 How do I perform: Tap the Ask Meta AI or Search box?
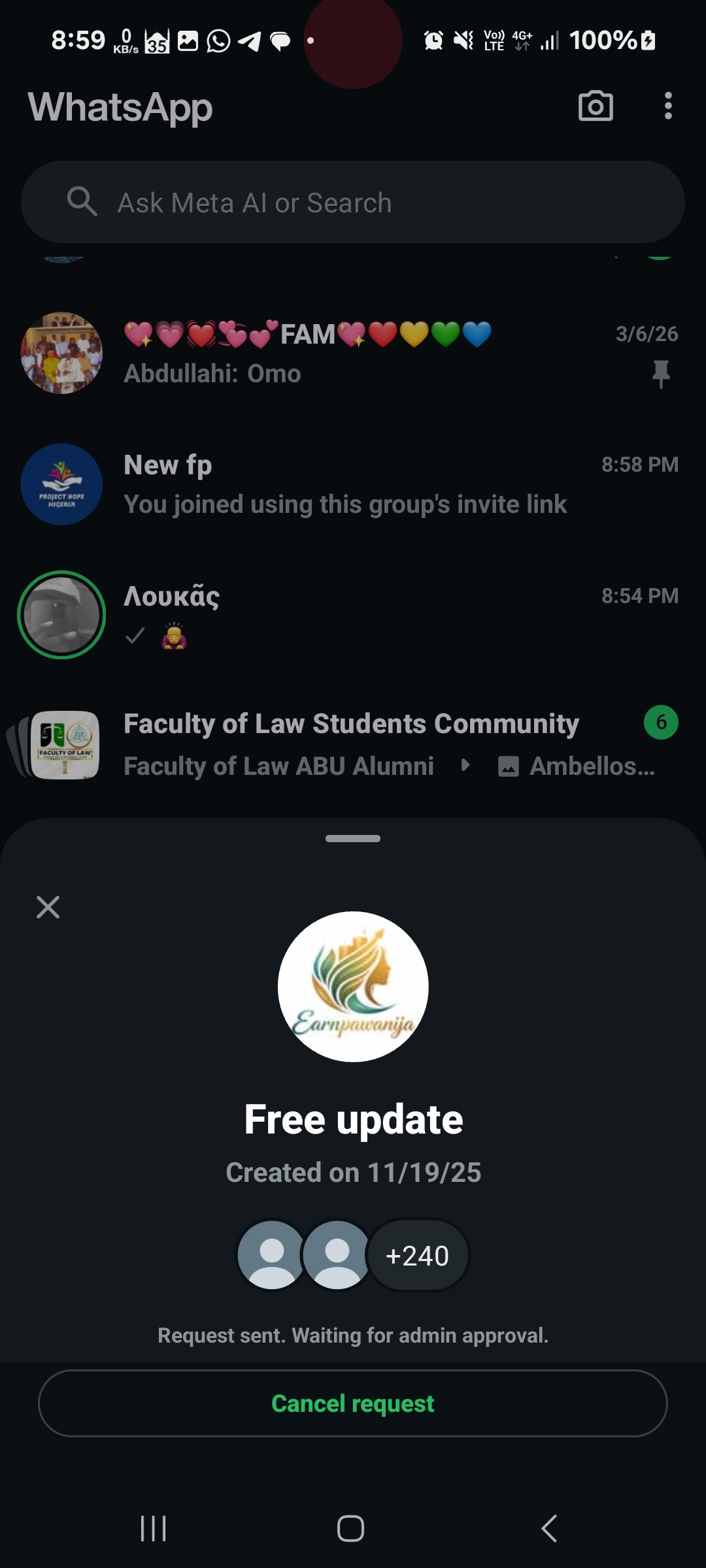coord(353,203)
